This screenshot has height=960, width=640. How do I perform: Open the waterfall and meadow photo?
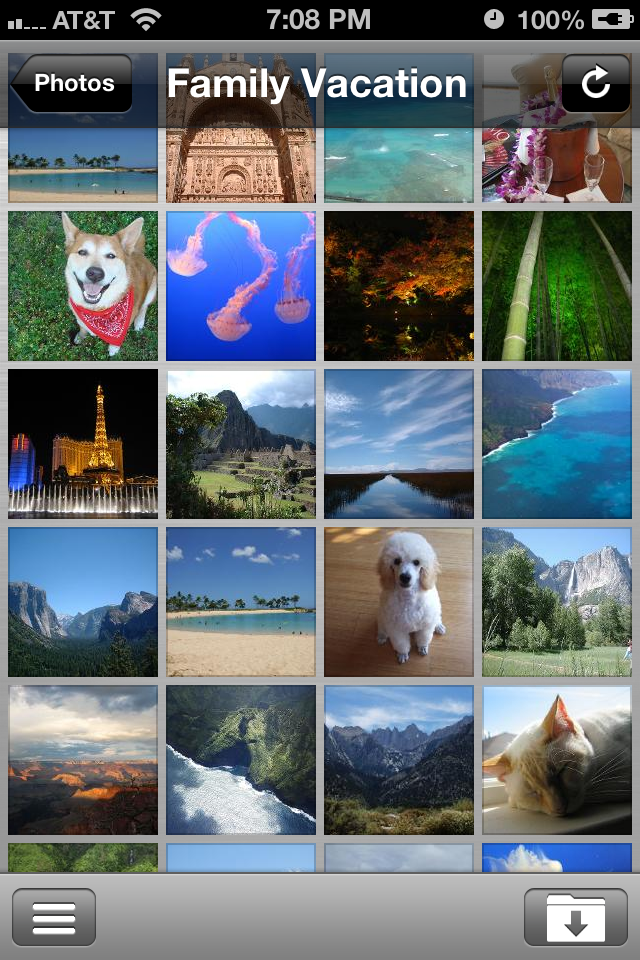coord(557,602)
